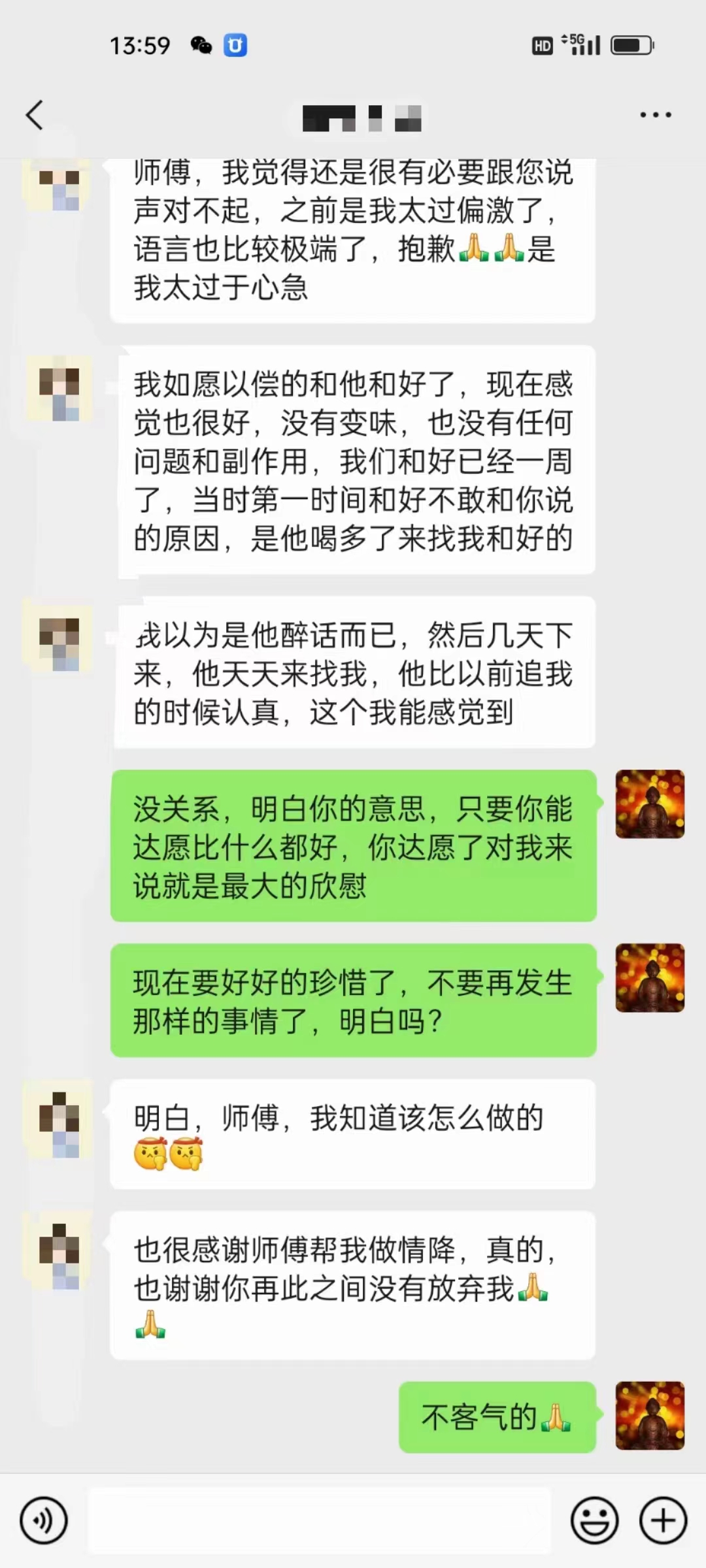Viewport: 706px width, 1568px height.
Task: Open the emoji sticker panel
Action: (594, 1520)
